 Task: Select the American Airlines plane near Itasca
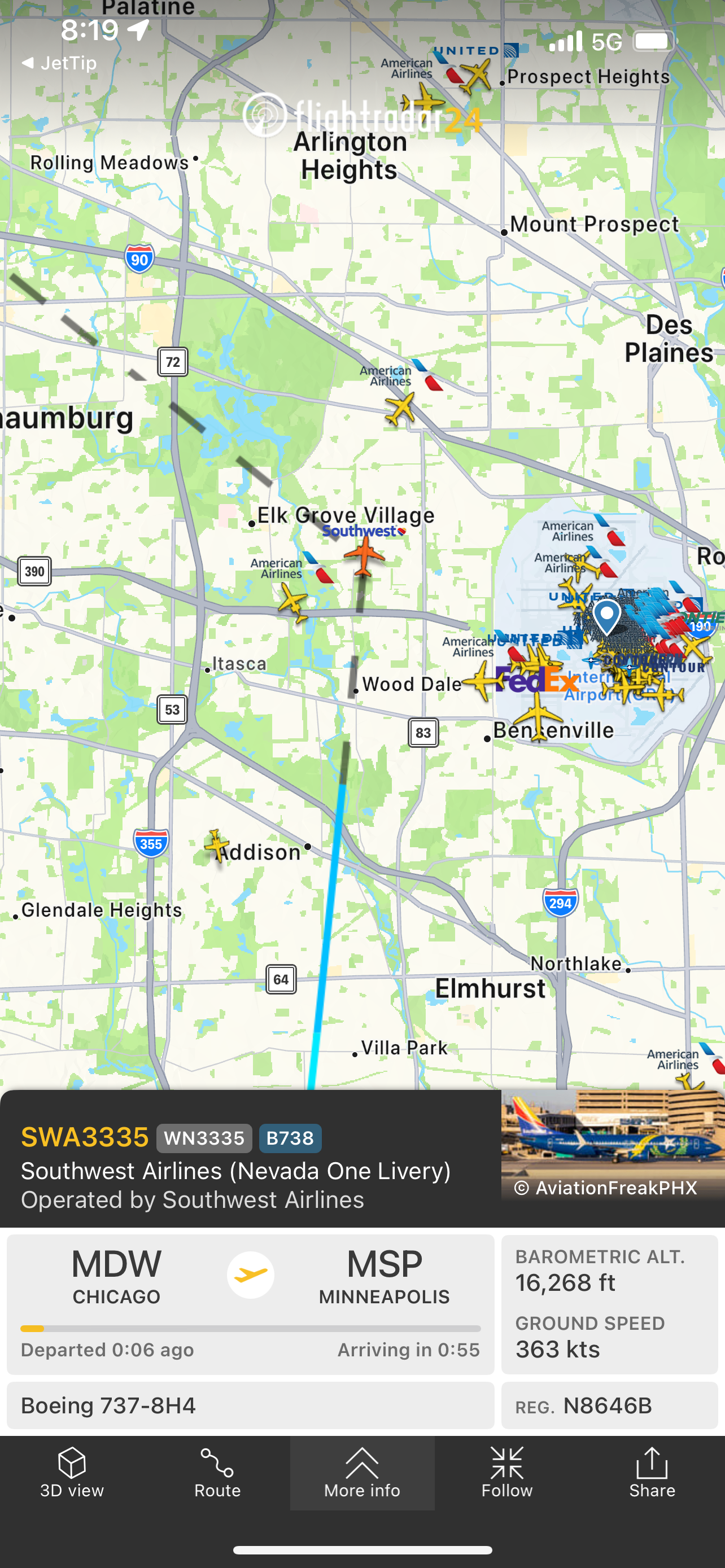coord(294,602)
